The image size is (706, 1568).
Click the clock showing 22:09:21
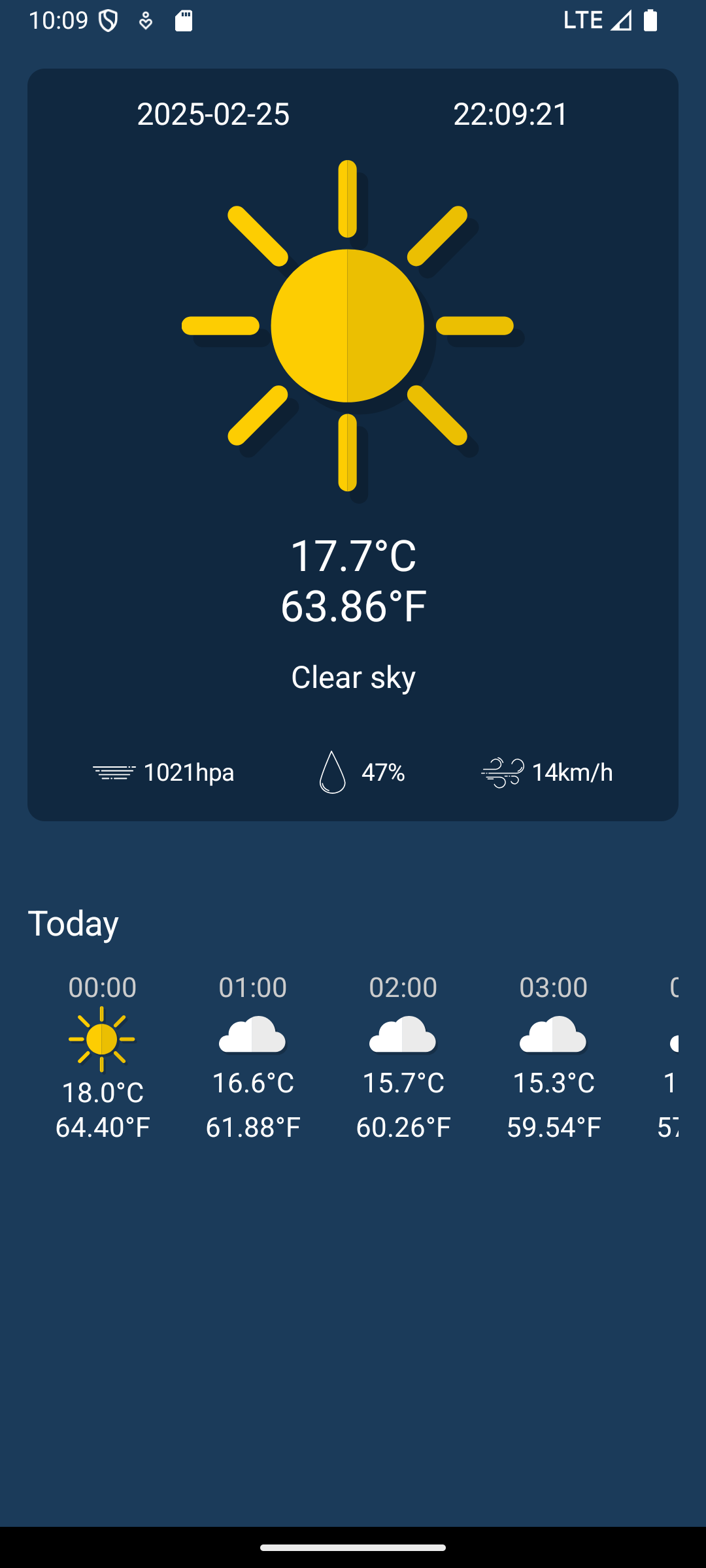(x=512, y=115)
